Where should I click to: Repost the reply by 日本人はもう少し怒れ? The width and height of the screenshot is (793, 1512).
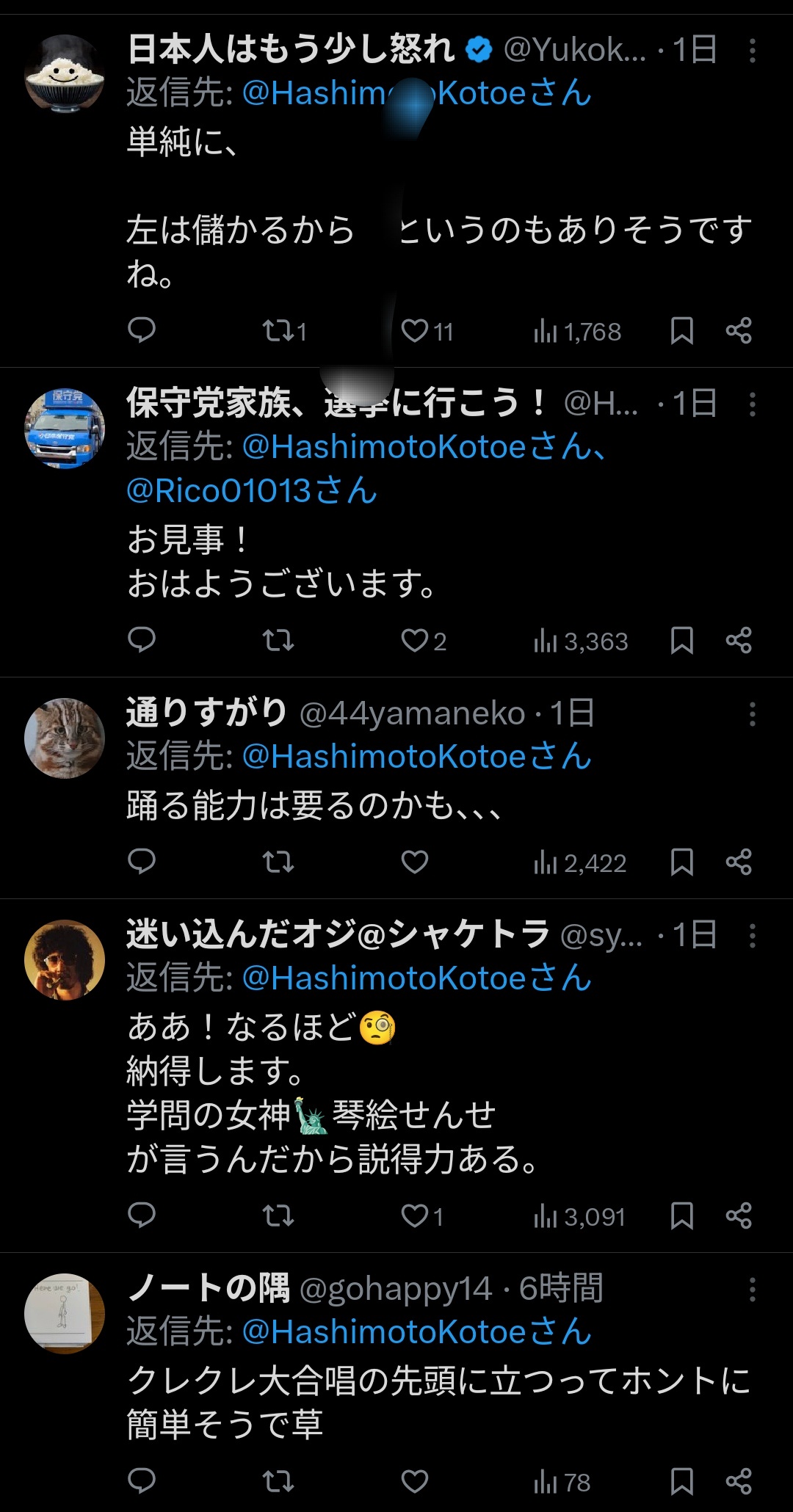pyautogui.click(x=278, y=331)
